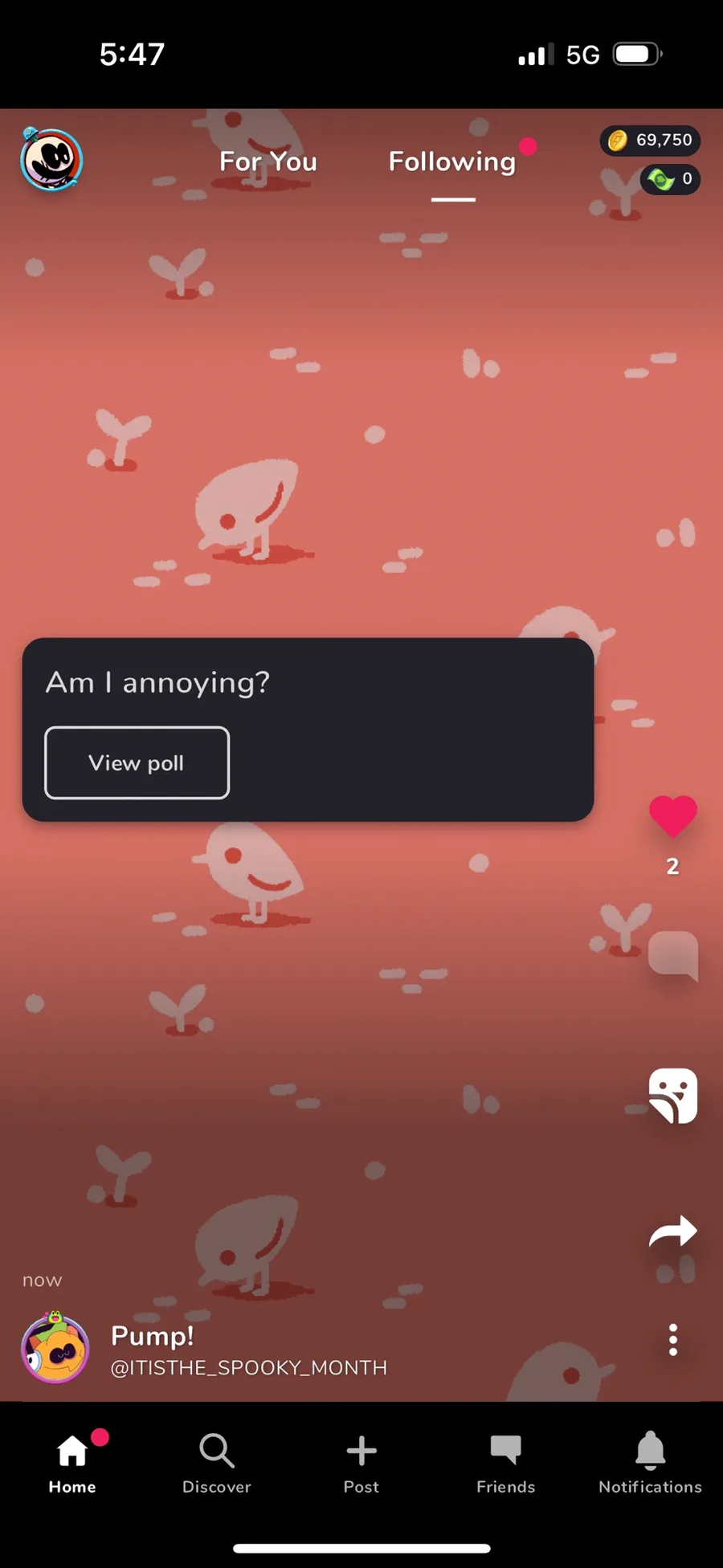This screenshot has height=1568, width=723.
Task: Open the coin balance showing 69,750
Action: (650, 141)
